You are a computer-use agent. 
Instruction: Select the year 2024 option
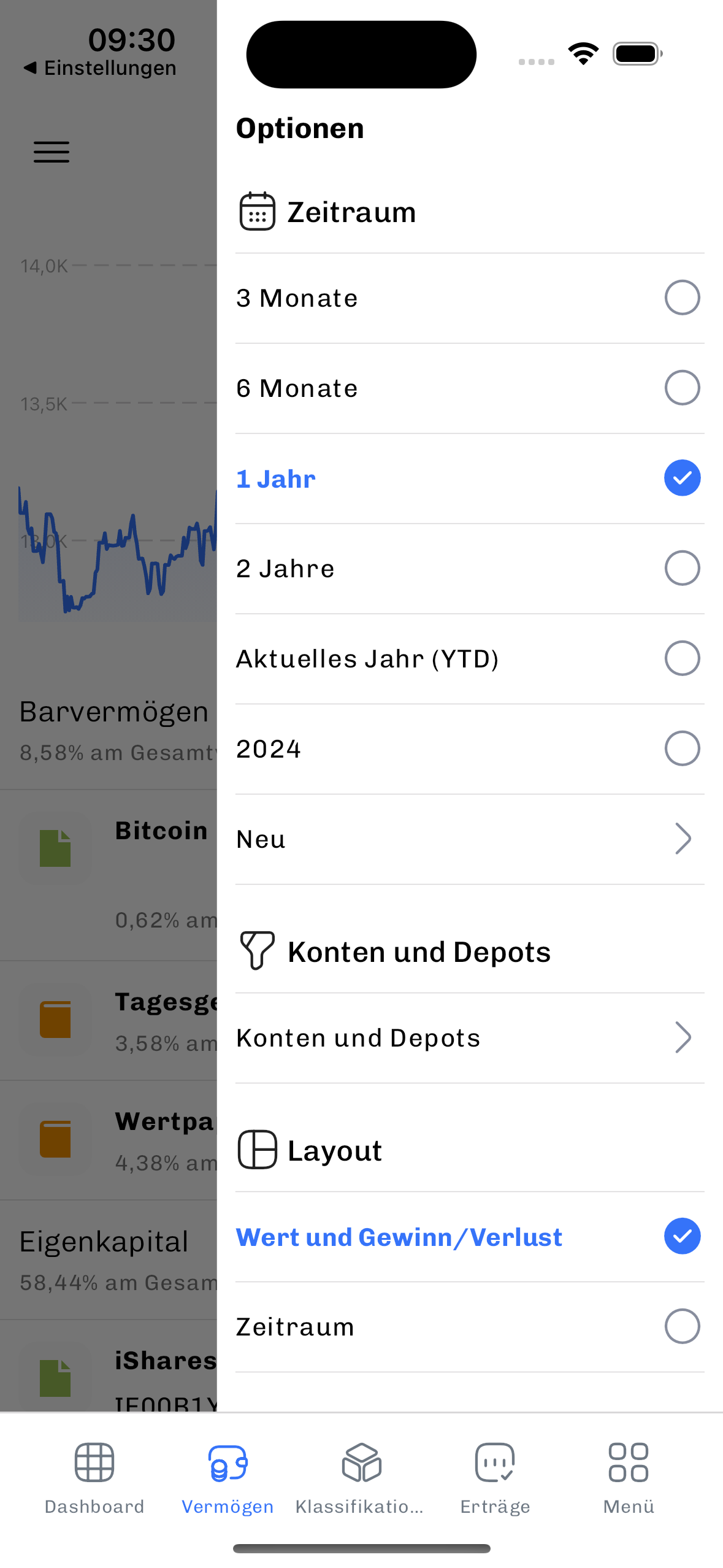pos(469,749)
